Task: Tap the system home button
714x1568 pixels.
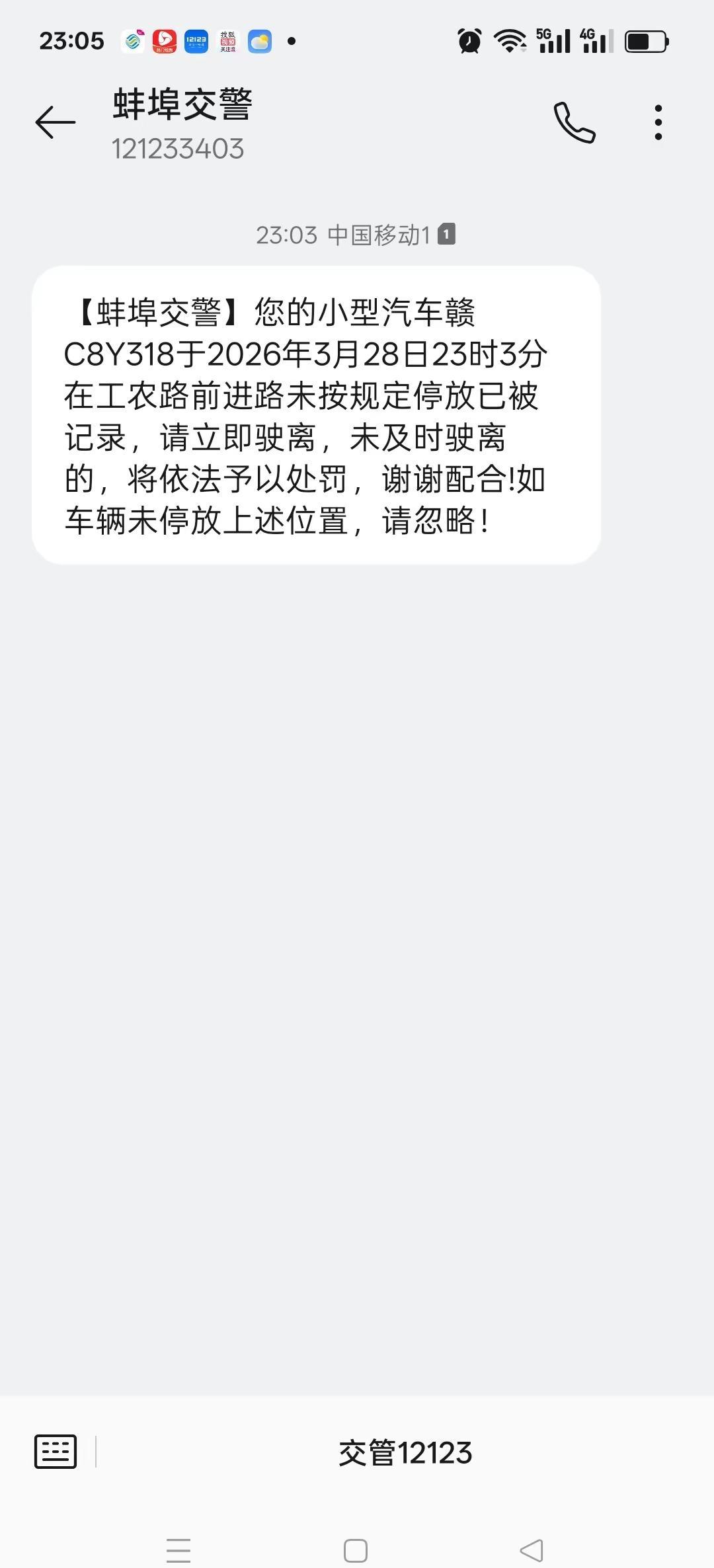Action: coord(356,1550)
